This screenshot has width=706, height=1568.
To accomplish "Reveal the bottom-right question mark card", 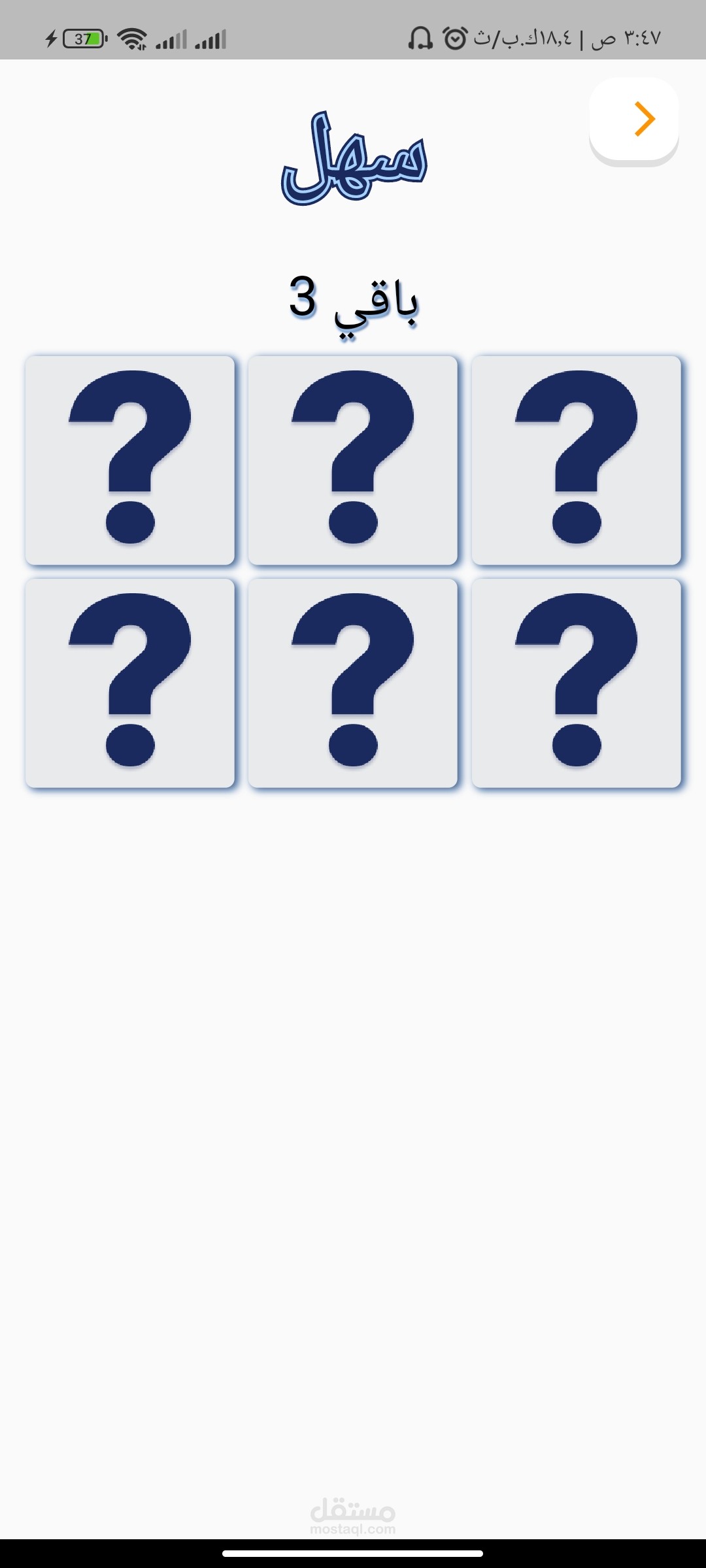I will (577, 683).
